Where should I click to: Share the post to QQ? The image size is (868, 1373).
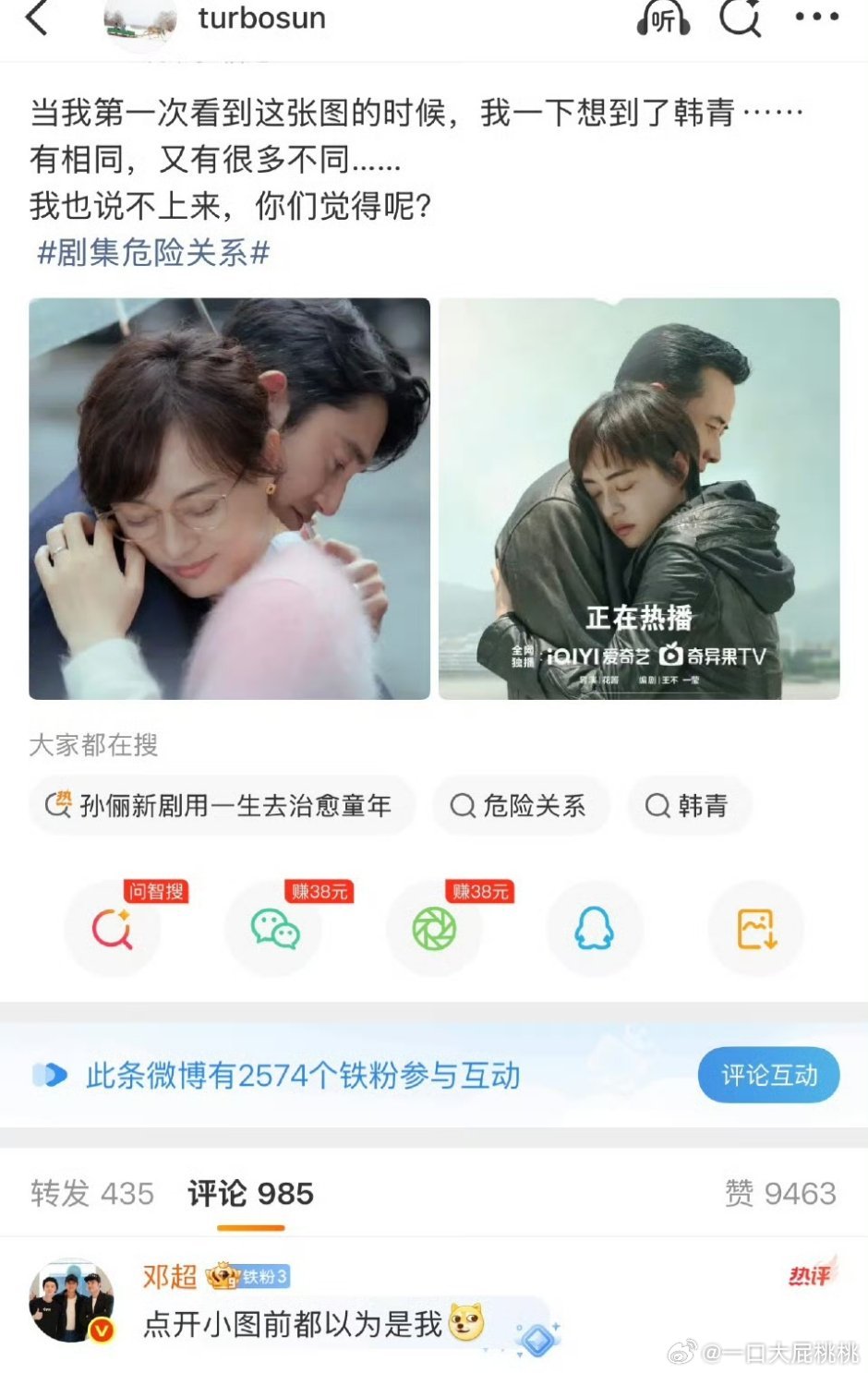coord(594,930)
